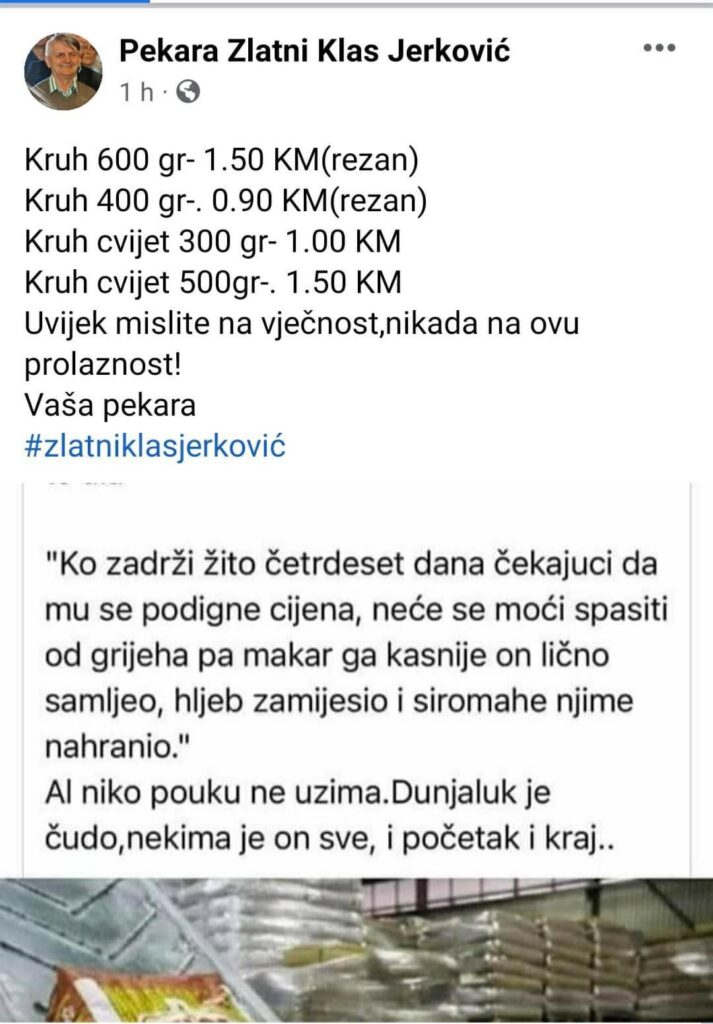Open the #zlatniklasjerković hashtag

click(155, 445)
